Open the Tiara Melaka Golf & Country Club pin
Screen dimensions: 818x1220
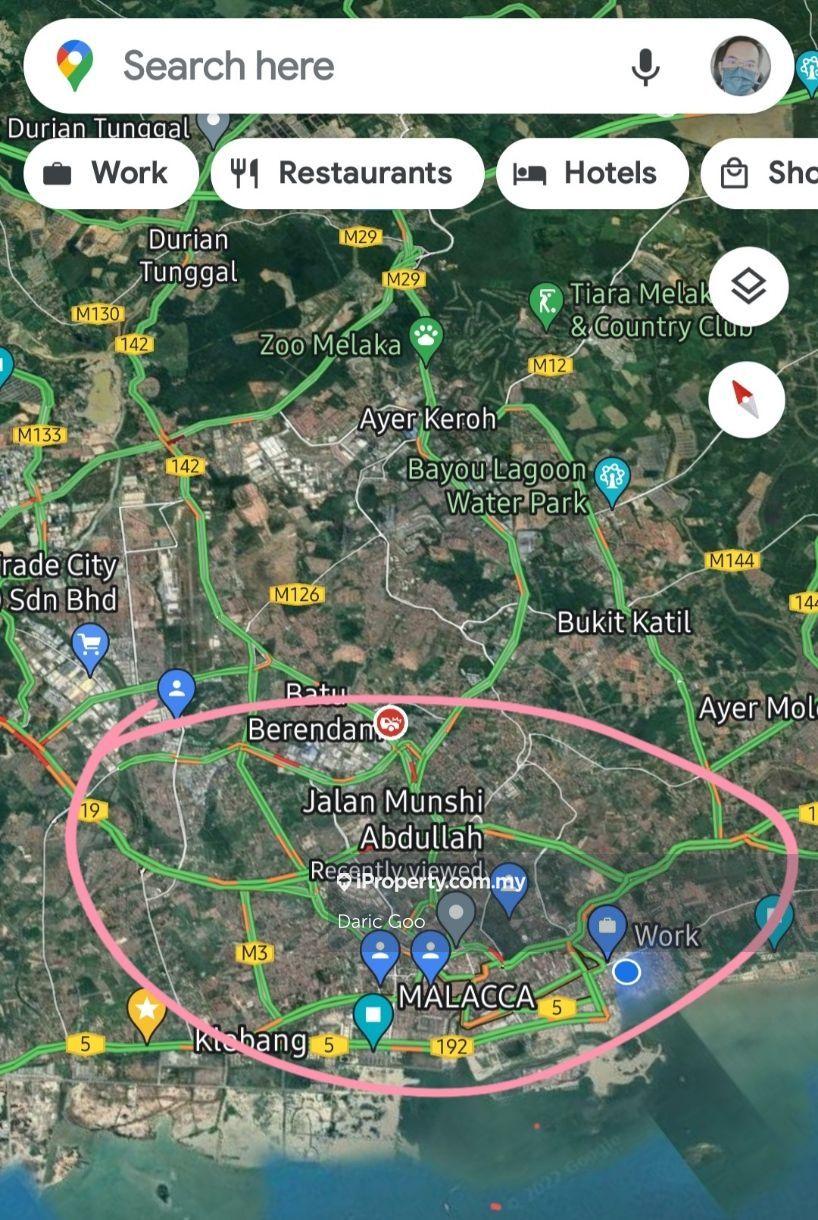pyautogui.click(x=546, y=305)
